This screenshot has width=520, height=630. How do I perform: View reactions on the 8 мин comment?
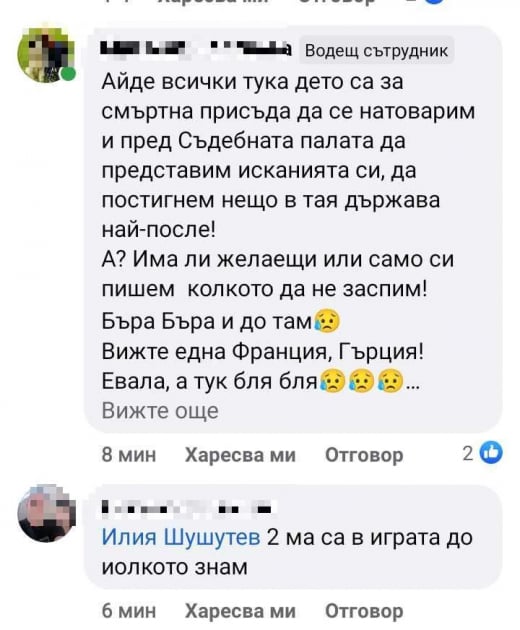click(x=483, y=454)
